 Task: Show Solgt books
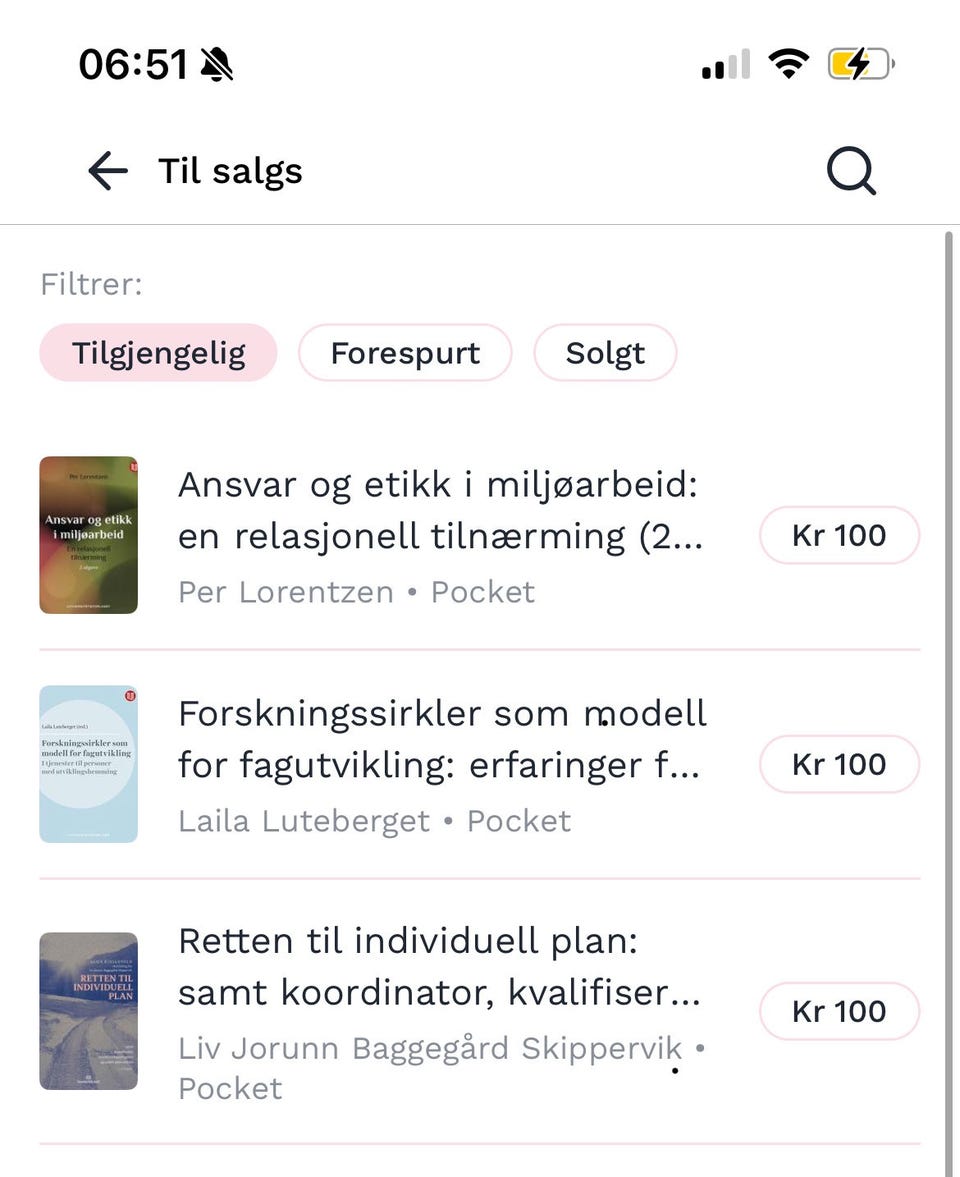point(605,353)
